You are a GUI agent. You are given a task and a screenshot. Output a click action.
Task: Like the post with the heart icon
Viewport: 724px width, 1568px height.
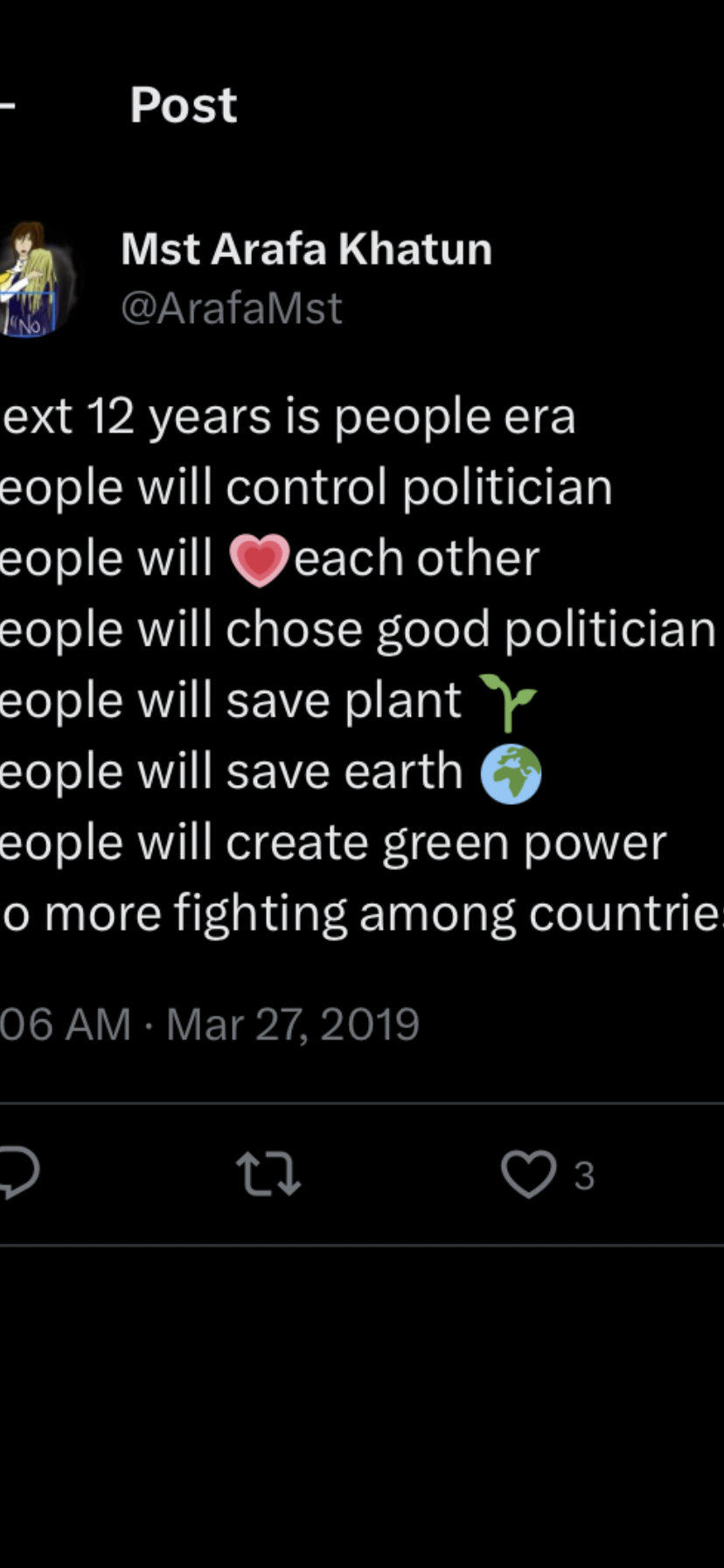[x=529, y=1174]
